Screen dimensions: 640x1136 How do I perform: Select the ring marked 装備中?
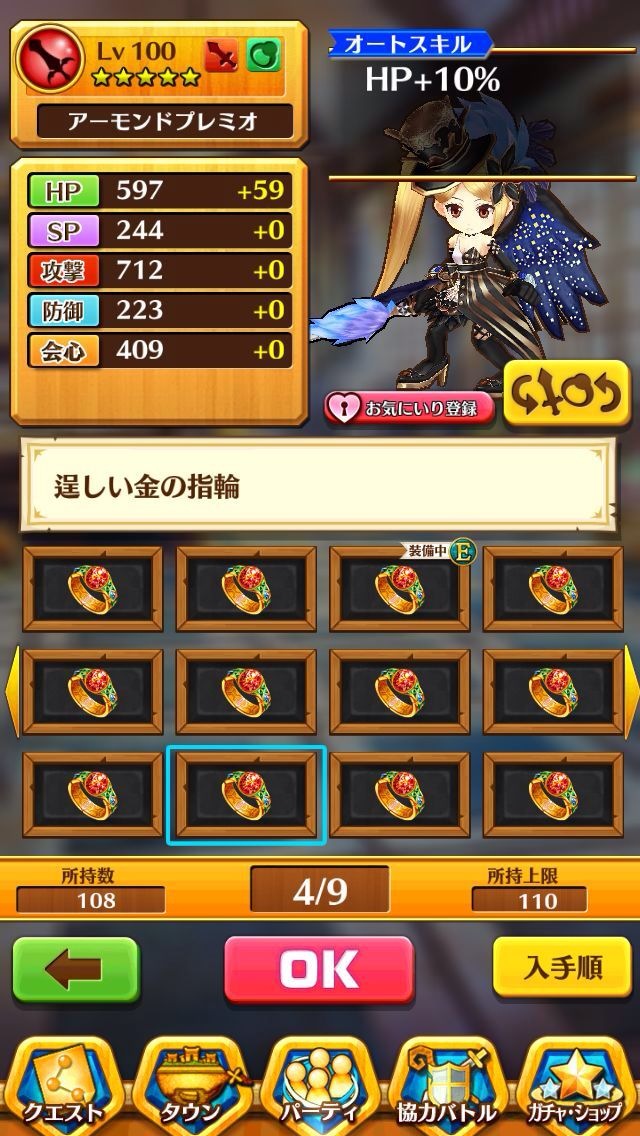coord(399,588)
